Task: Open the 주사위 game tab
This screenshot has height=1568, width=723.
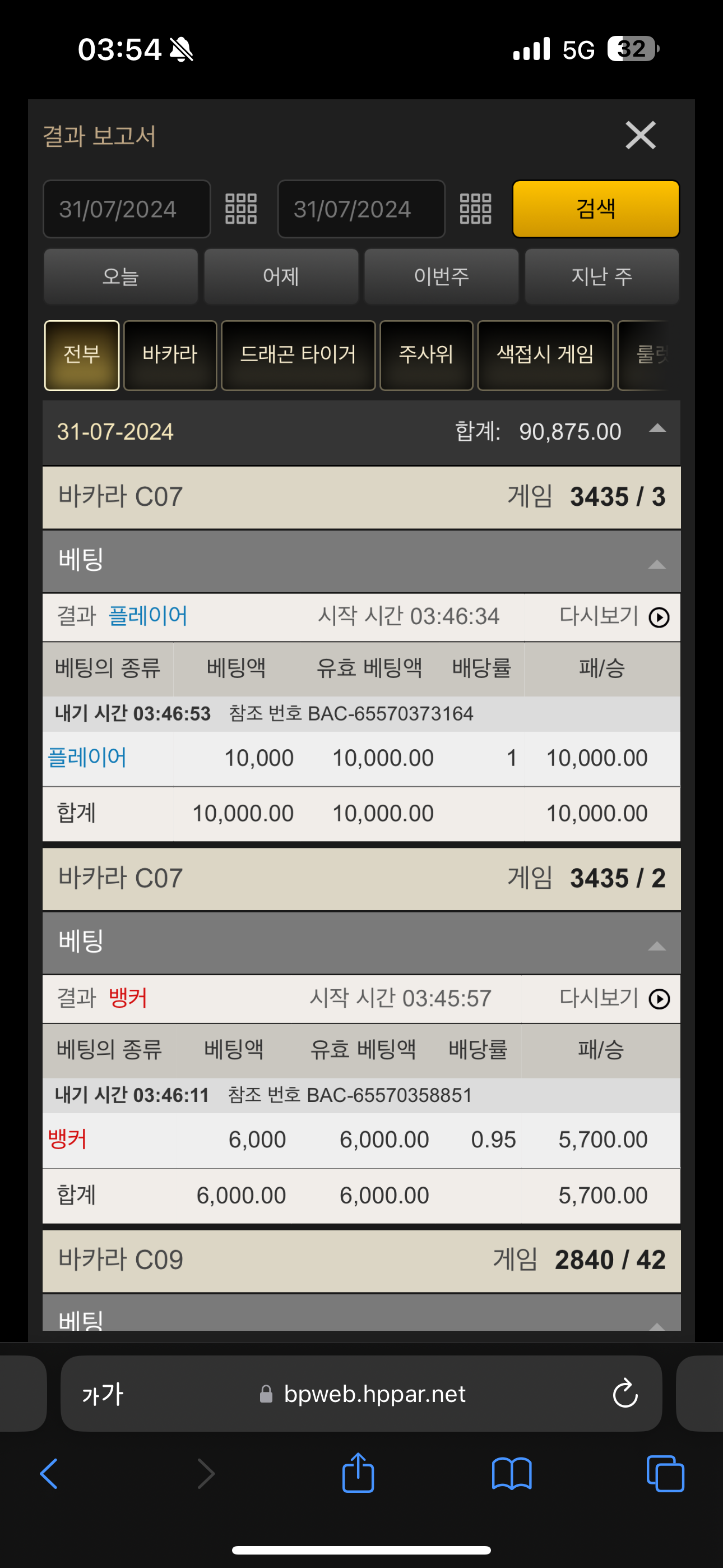Action: 426,355
